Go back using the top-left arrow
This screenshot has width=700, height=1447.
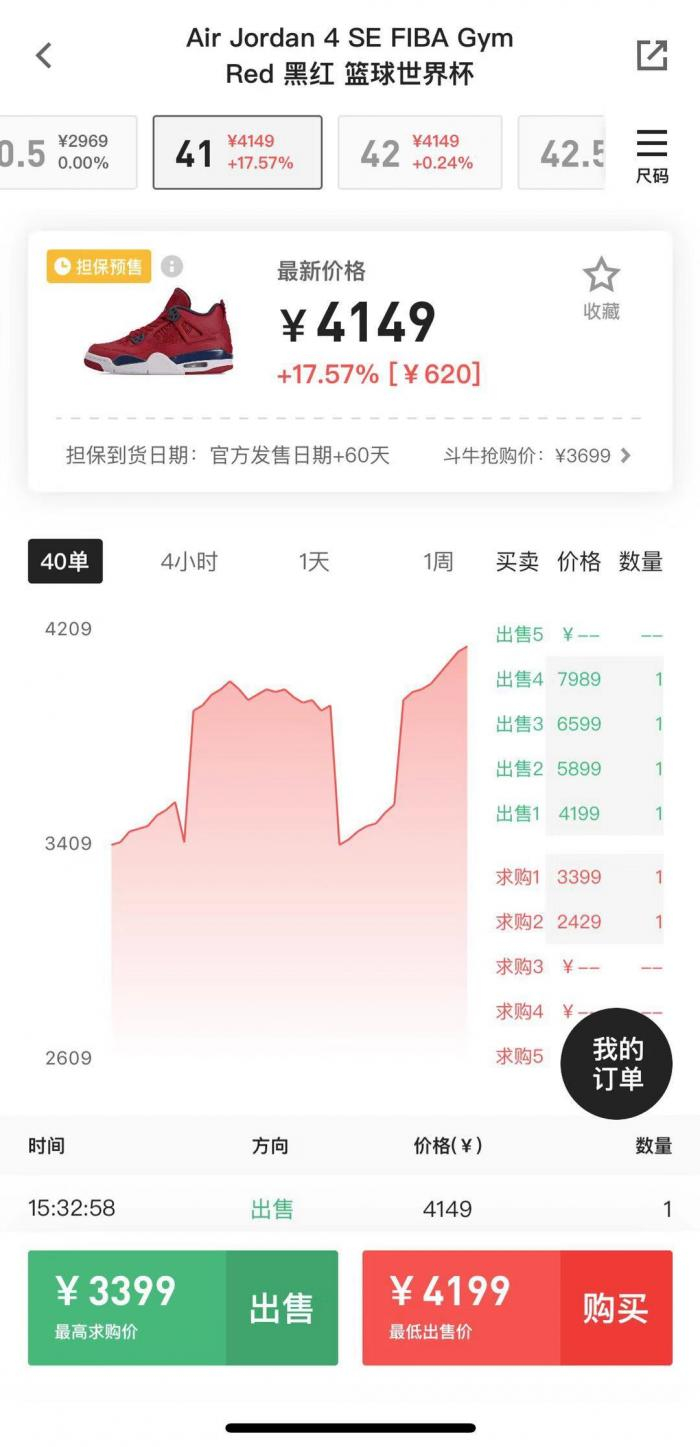[44, 56]
